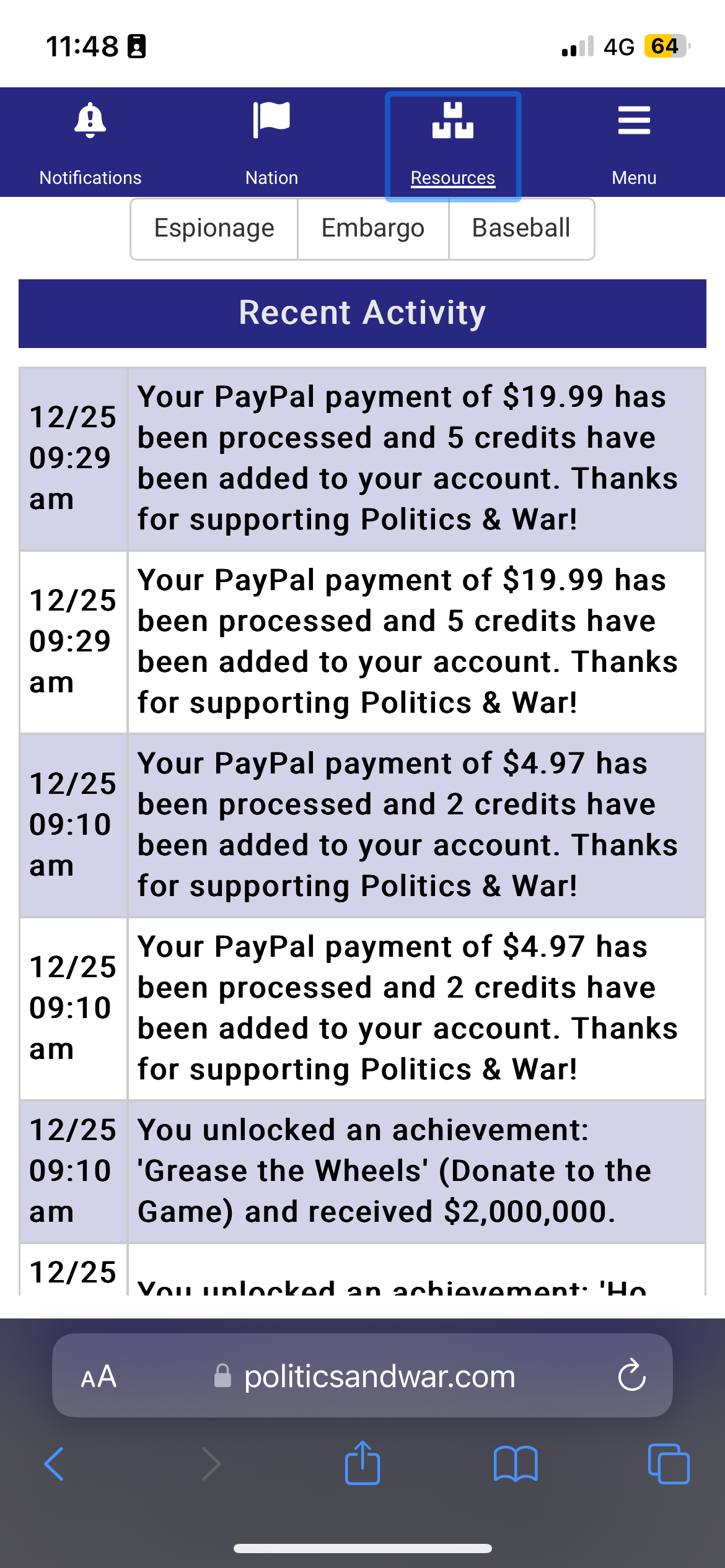
Task: Share this page
Action: [x=362, y=1462]
